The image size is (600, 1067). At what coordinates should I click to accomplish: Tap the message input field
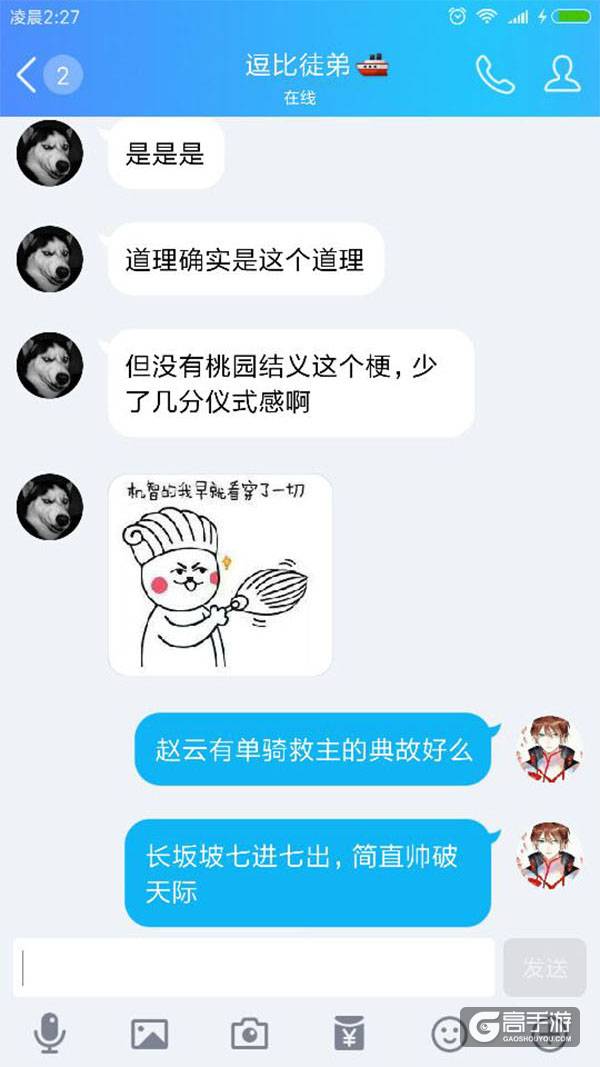[255, 967]
